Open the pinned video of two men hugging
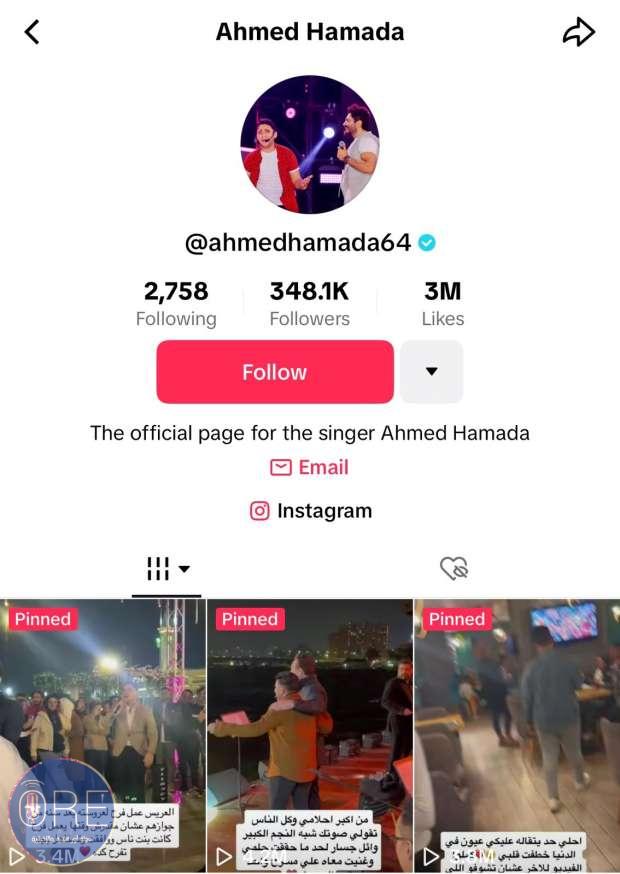 pyautogui.click(x=309, y=735)
